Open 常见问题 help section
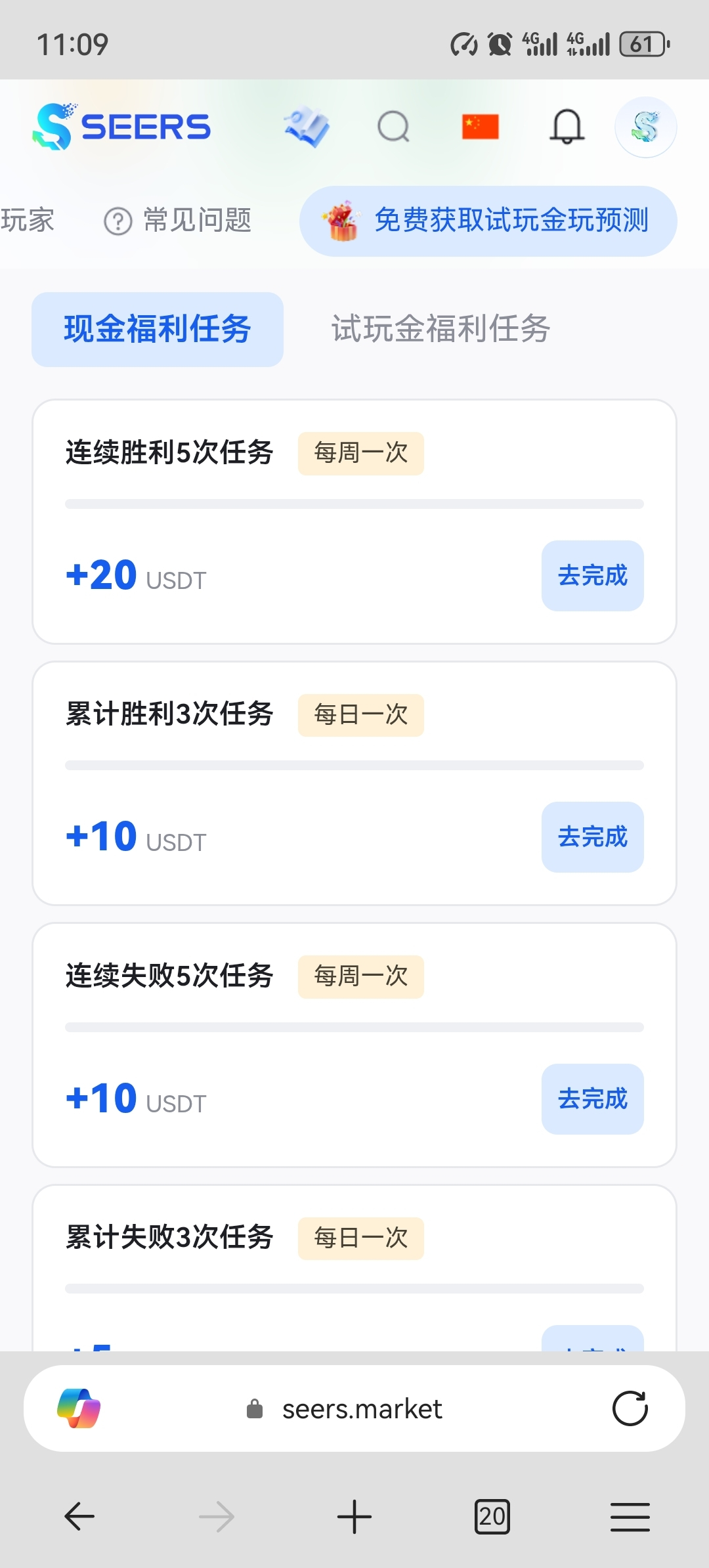This screenshot has width=709, height=1568. (x=179, y=221)
